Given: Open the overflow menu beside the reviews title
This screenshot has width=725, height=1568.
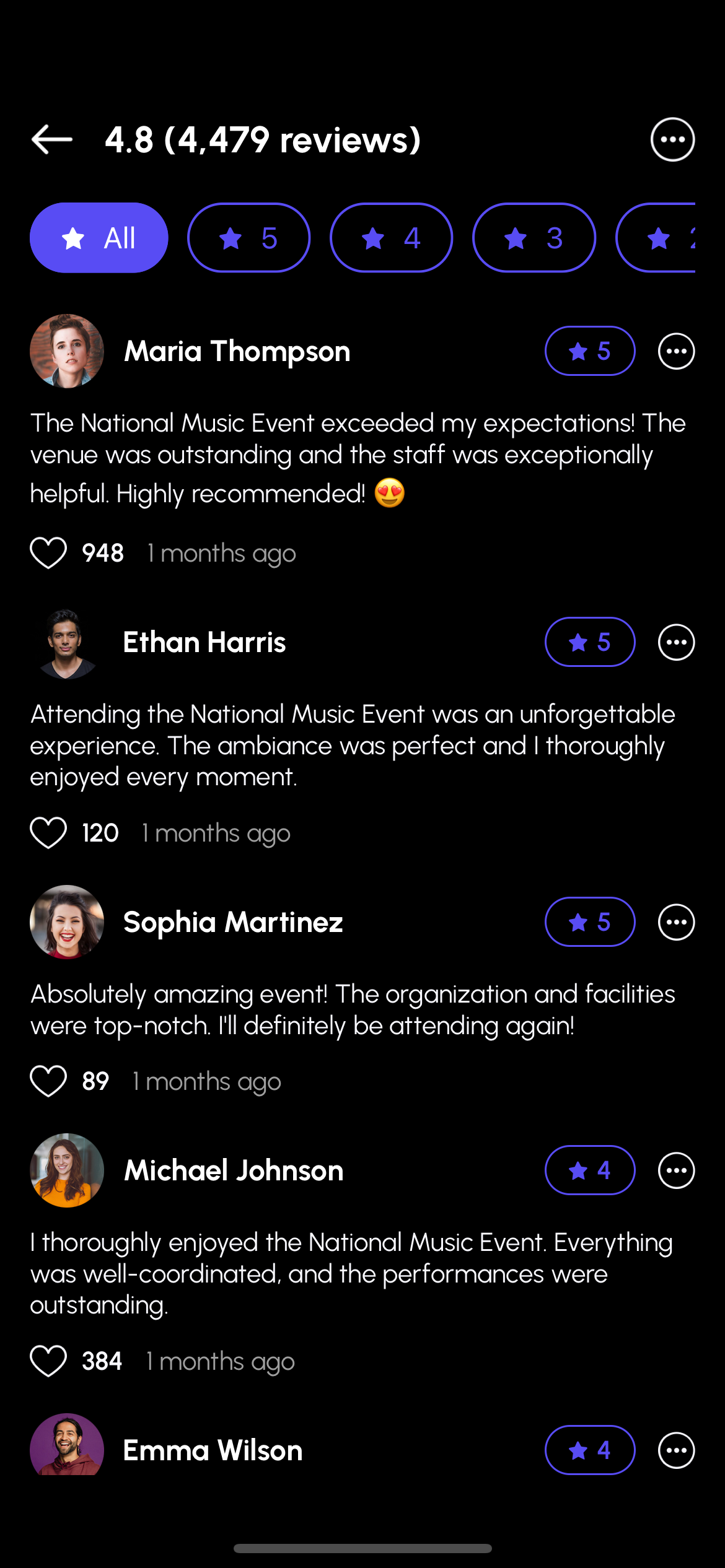Looking at the screenshot, I should tap(672, 139).
